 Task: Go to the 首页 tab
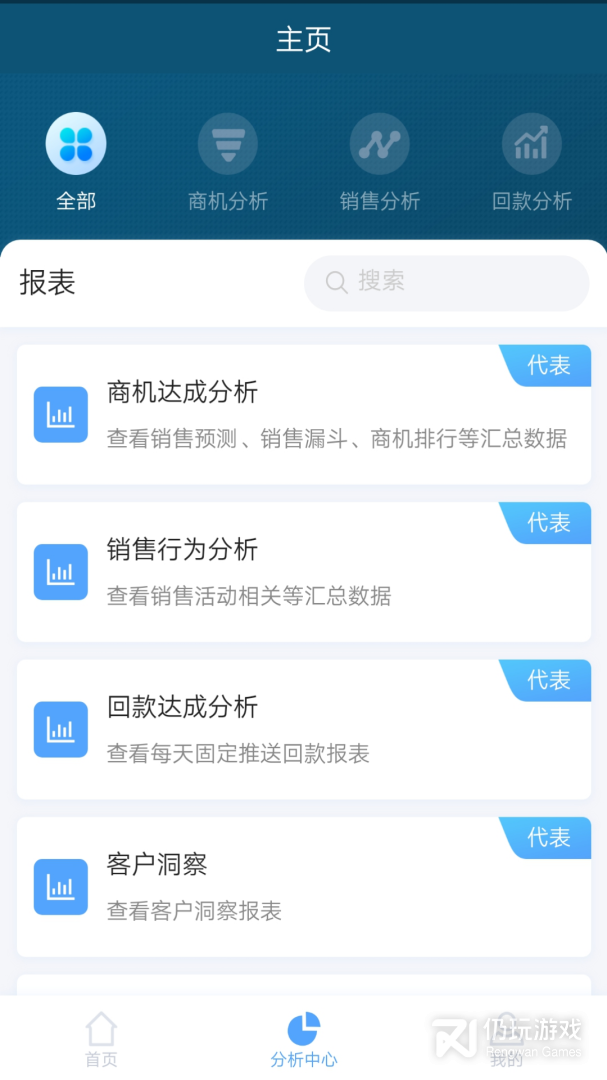click(x=101, y=1039)
